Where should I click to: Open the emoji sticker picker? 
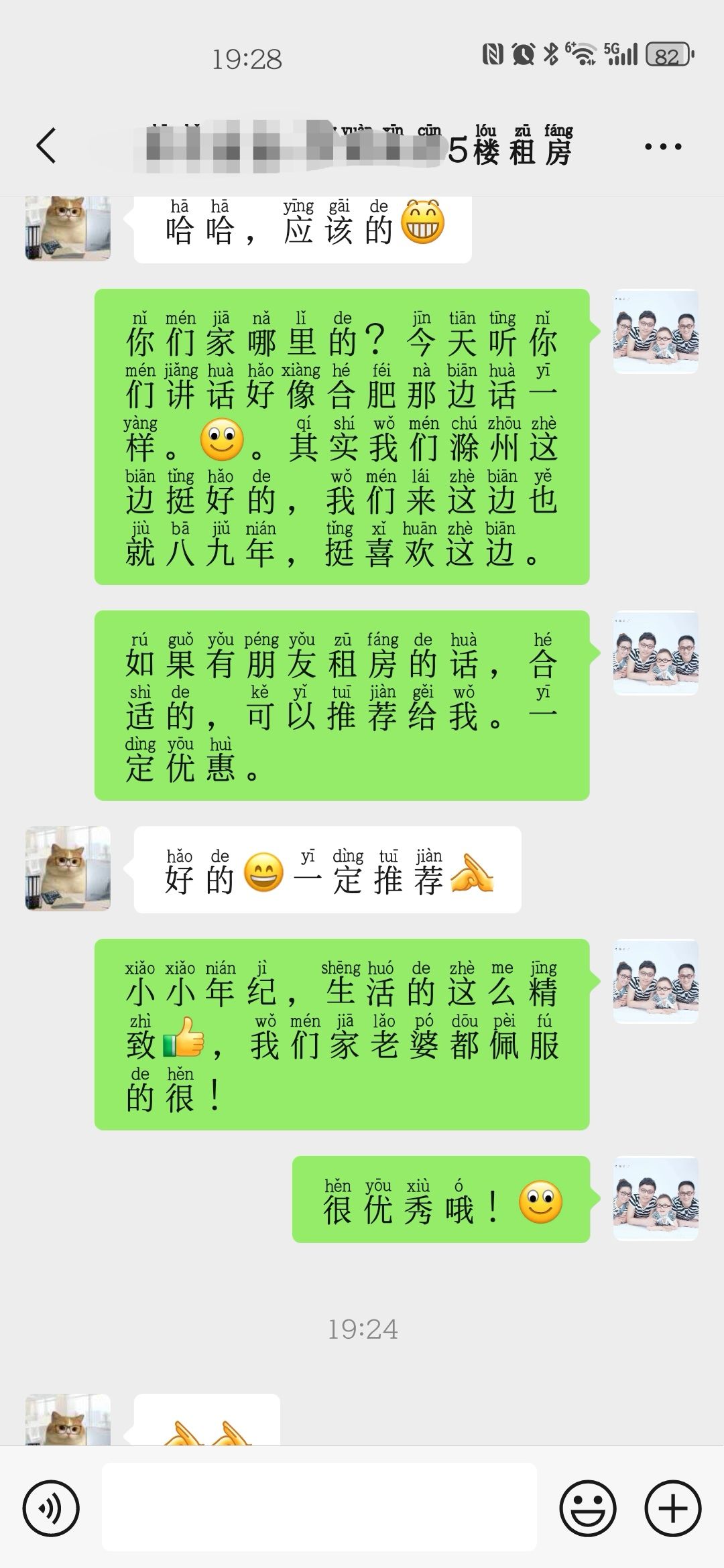point(588,1508)
